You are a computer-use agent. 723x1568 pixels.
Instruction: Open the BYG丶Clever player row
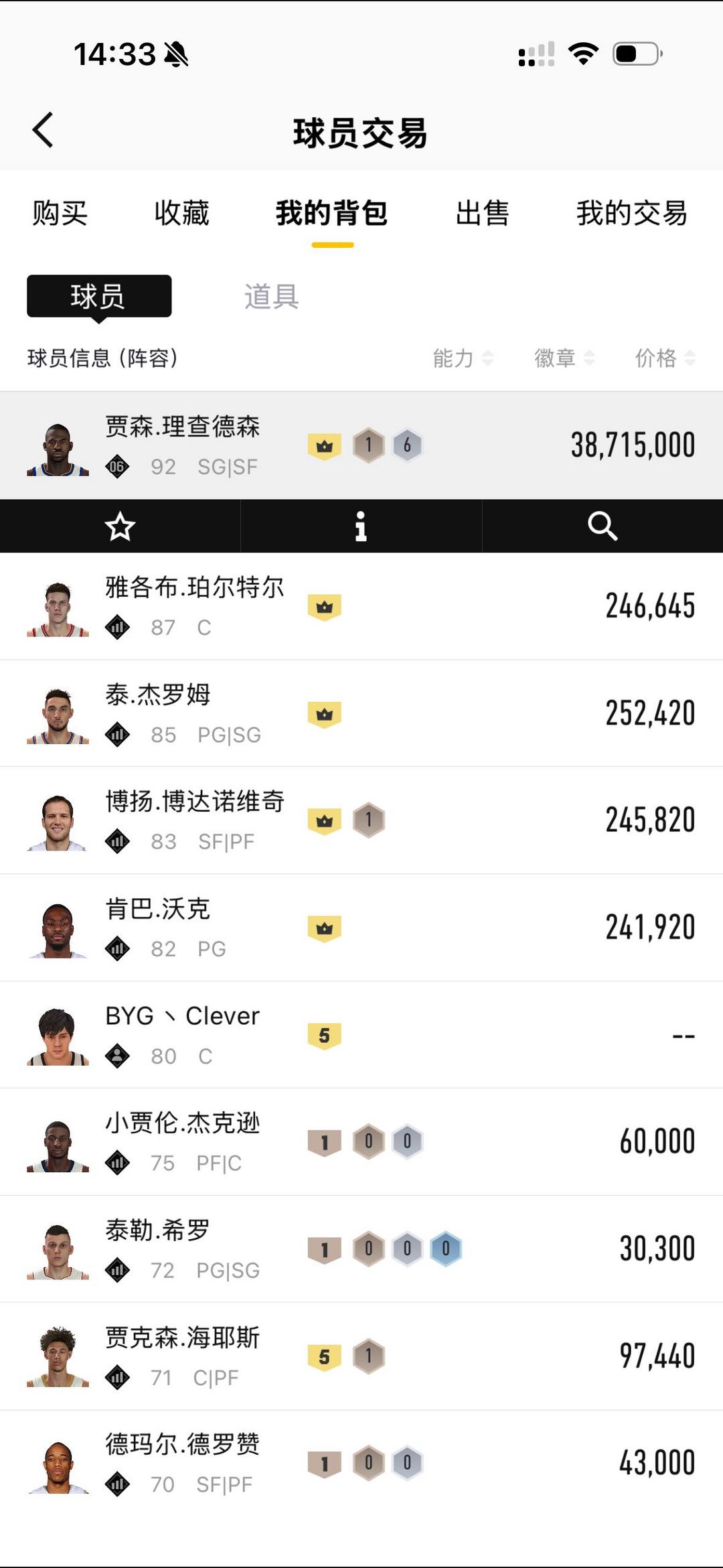(x=361, y=1036)
